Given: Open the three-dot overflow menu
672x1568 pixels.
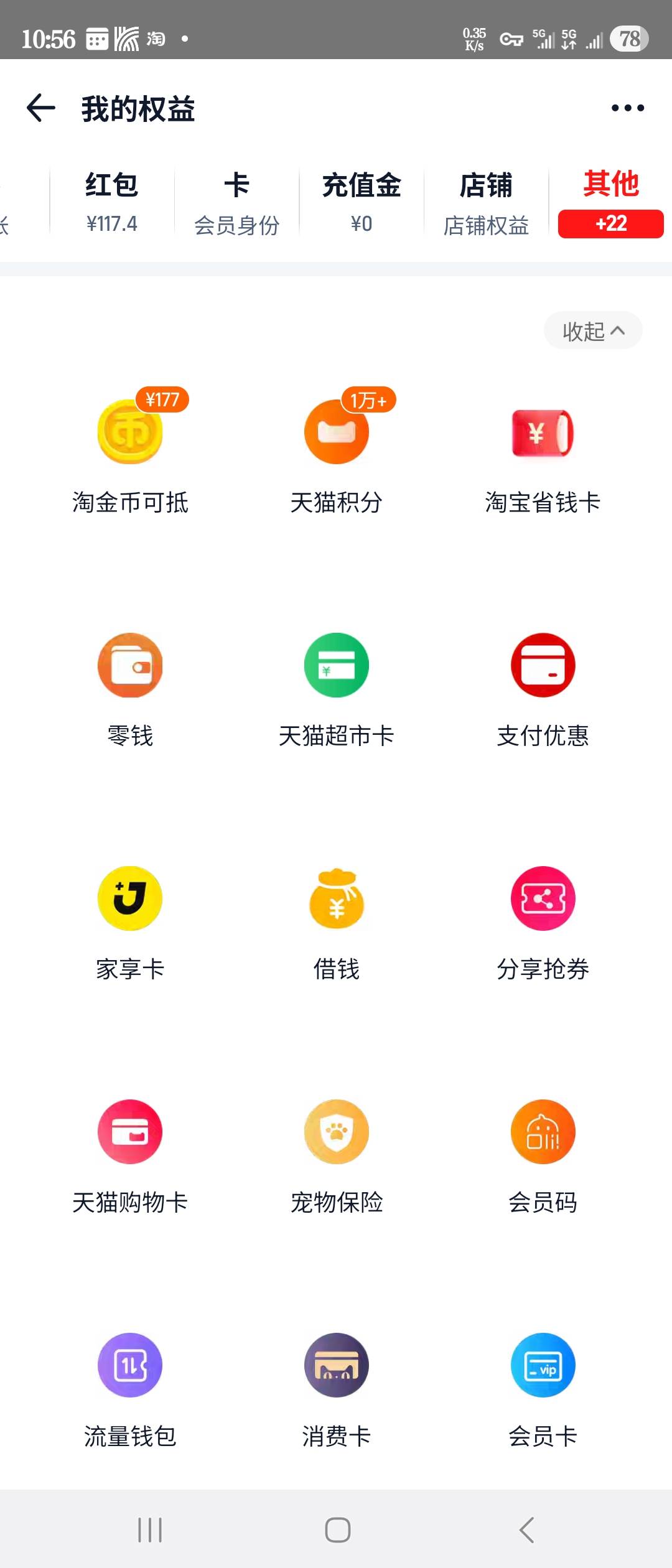Looking at the screenshot, I should click(x=627, y=108).
